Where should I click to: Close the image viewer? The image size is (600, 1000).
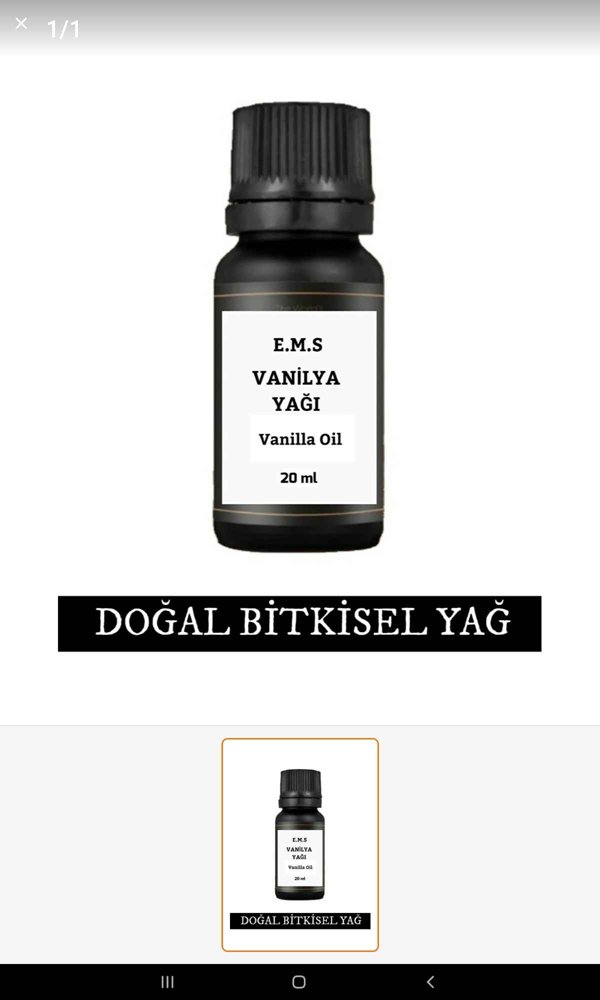pos(21,24)
